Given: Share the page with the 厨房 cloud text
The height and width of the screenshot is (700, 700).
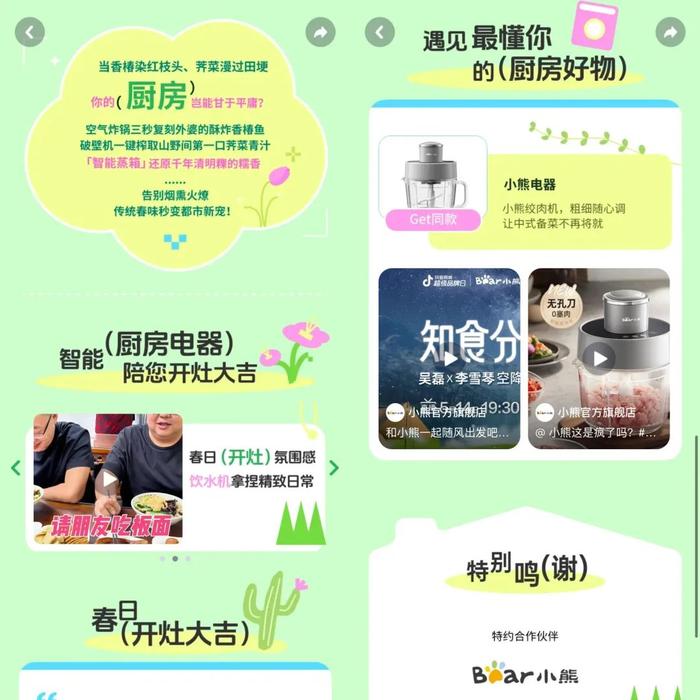Looking at the screenshot, I should (x=320, y=32).
